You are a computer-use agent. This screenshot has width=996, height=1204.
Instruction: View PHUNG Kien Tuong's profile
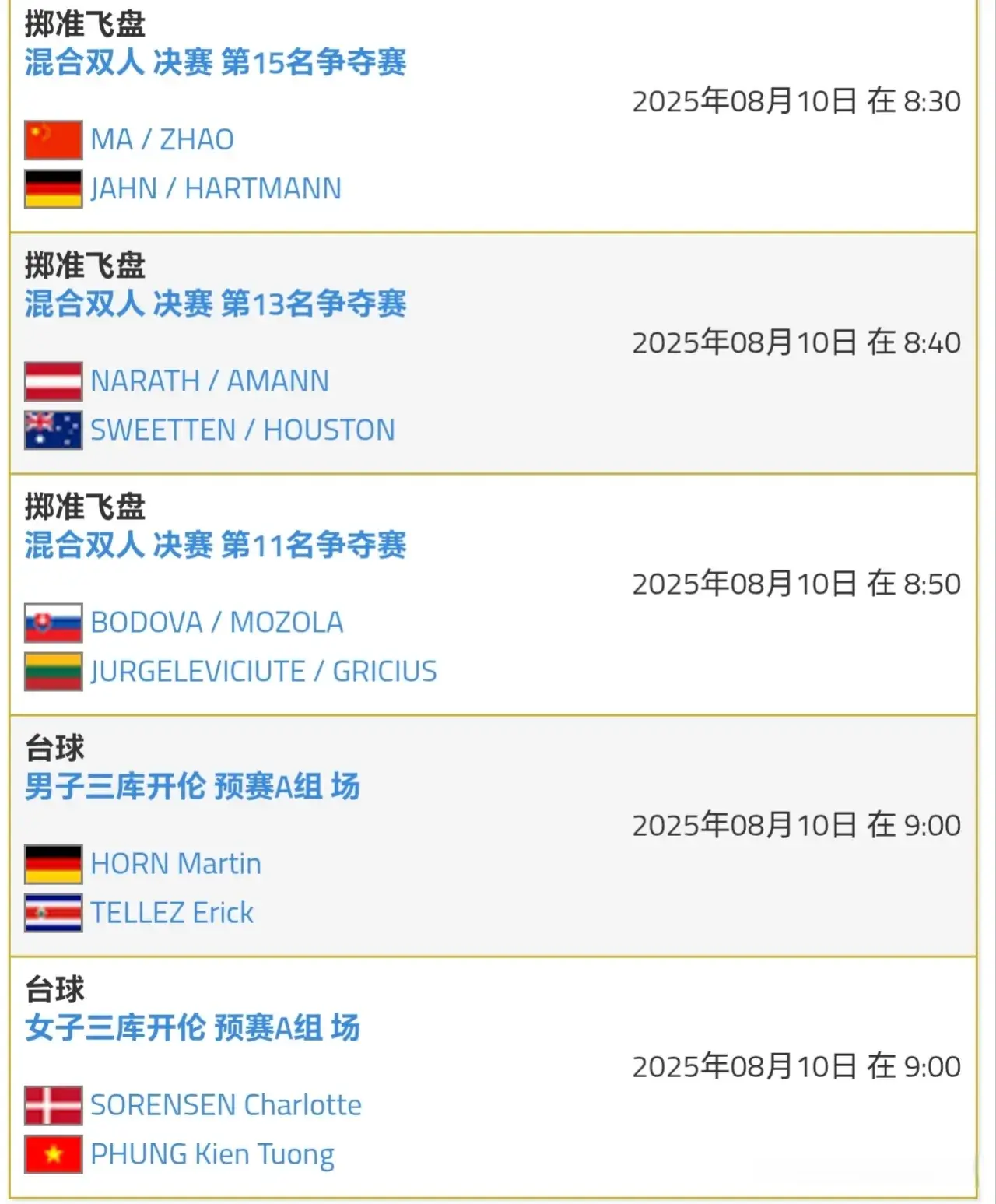(212, 1154)
